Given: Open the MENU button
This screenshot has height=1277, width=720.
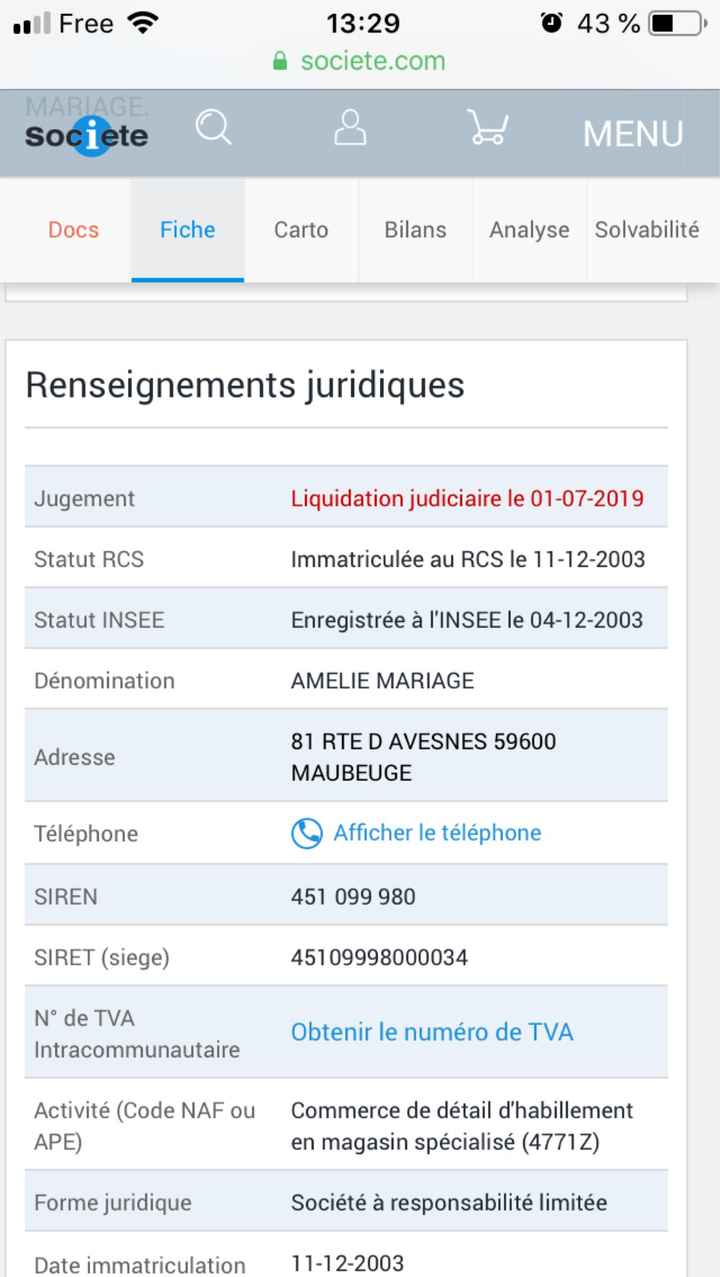Looking at the screenshot, I should coord(633,133).
